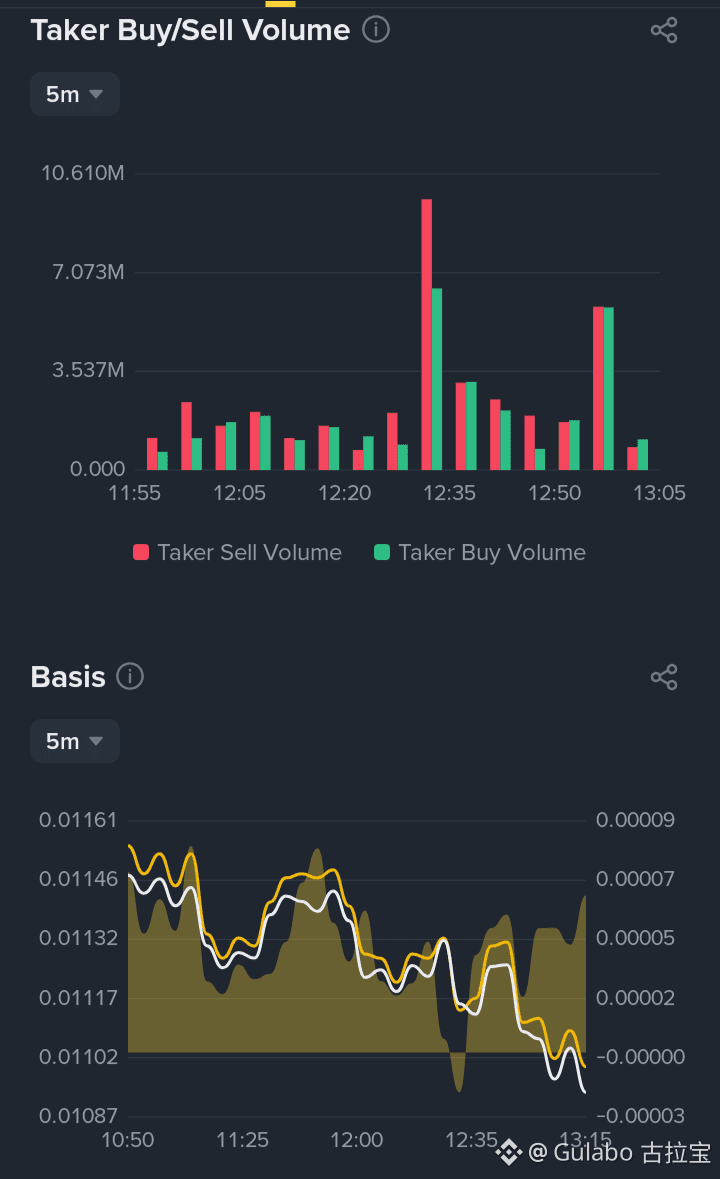Open the Basis chart info tooltip
This screenshot has width=720, height=1179.
point(130,677)
